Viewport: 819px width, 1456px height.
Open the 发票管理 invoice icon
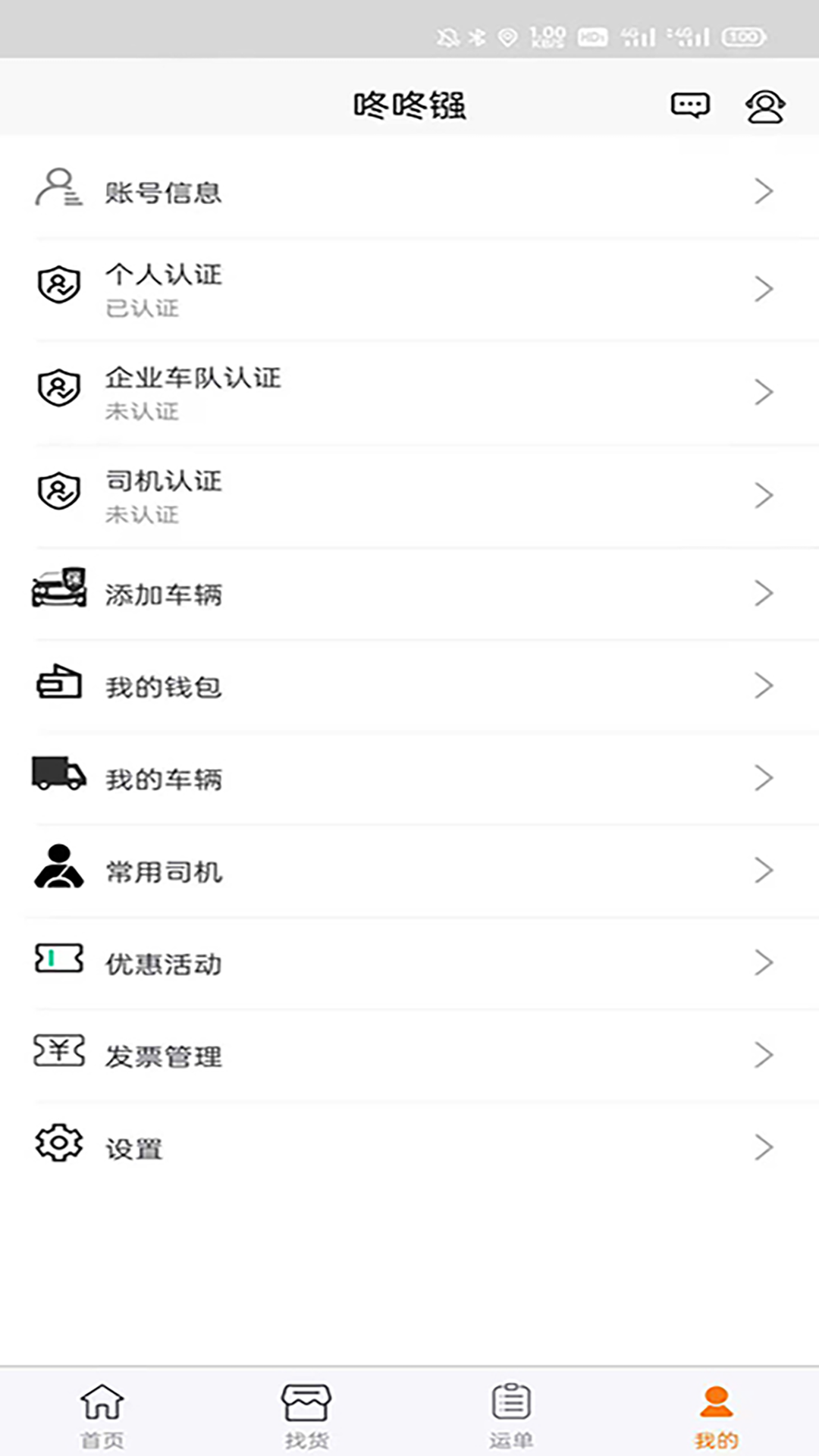(x=58, y=1053)
